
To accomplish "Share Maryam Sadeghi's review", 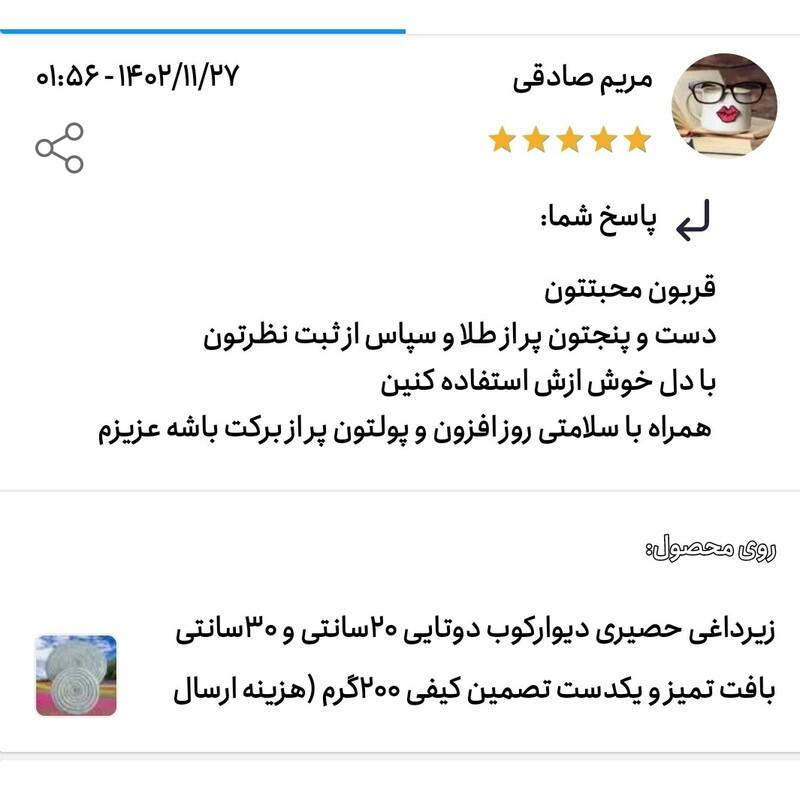I will point(60,148).
